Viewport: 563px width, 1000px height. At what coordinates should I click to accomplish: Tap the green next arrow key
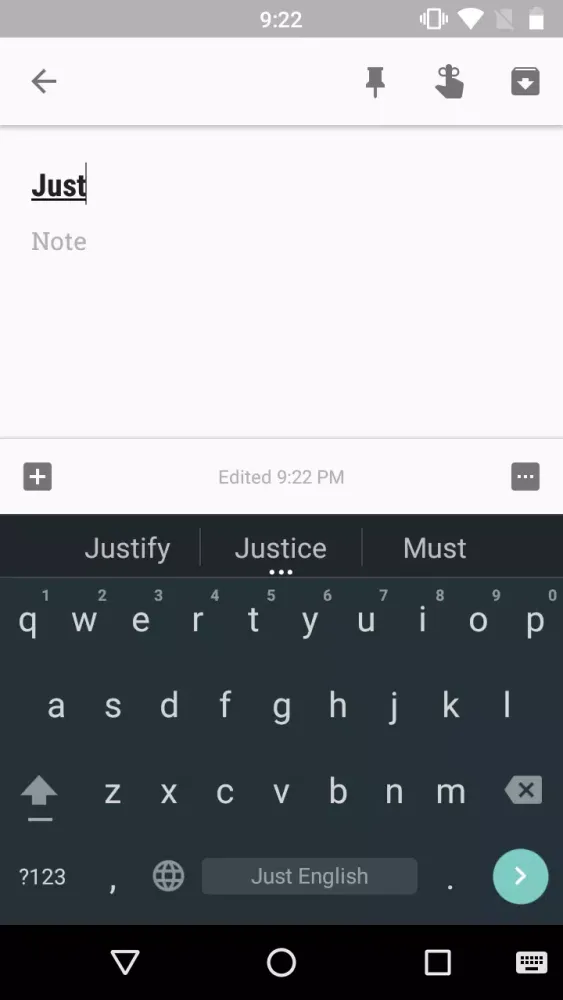tap(520, 876)
